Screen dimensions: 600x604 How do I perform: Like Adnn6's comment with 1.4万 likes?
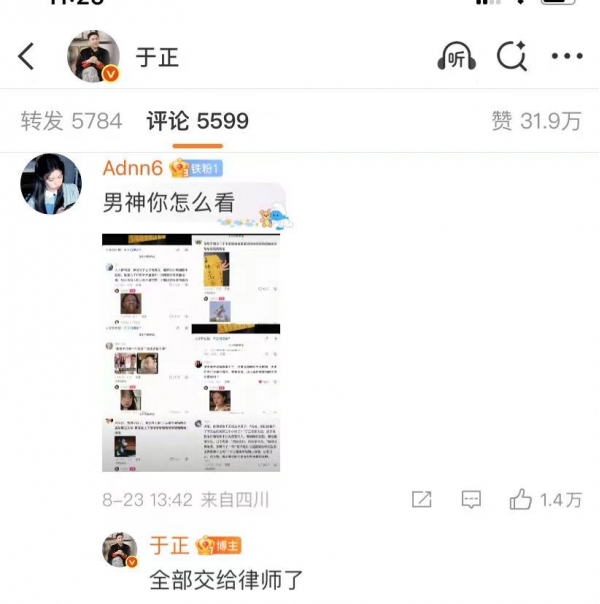[x=545, y=499]
